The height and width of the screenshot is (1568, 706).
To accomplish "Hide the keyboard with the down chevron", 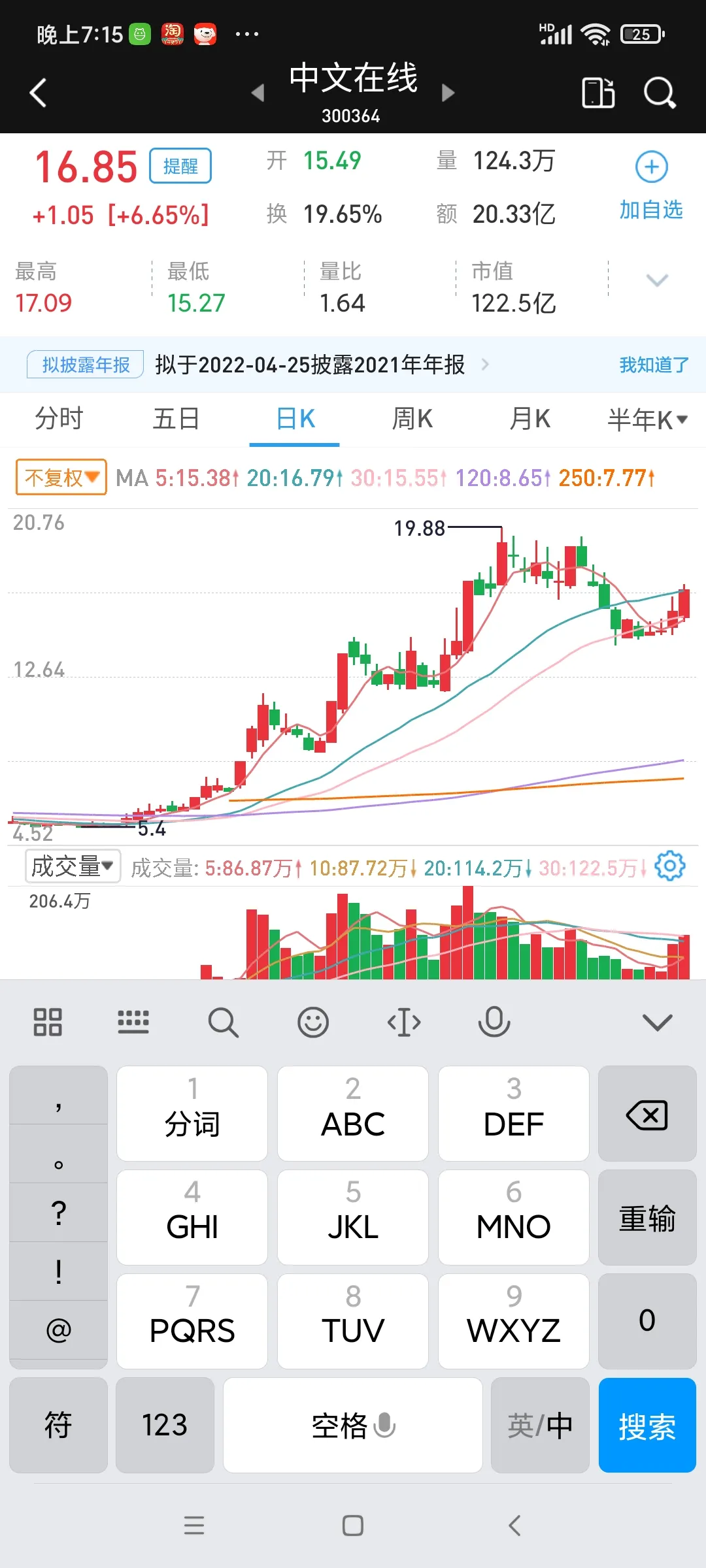I will [x=657, y=1022].
